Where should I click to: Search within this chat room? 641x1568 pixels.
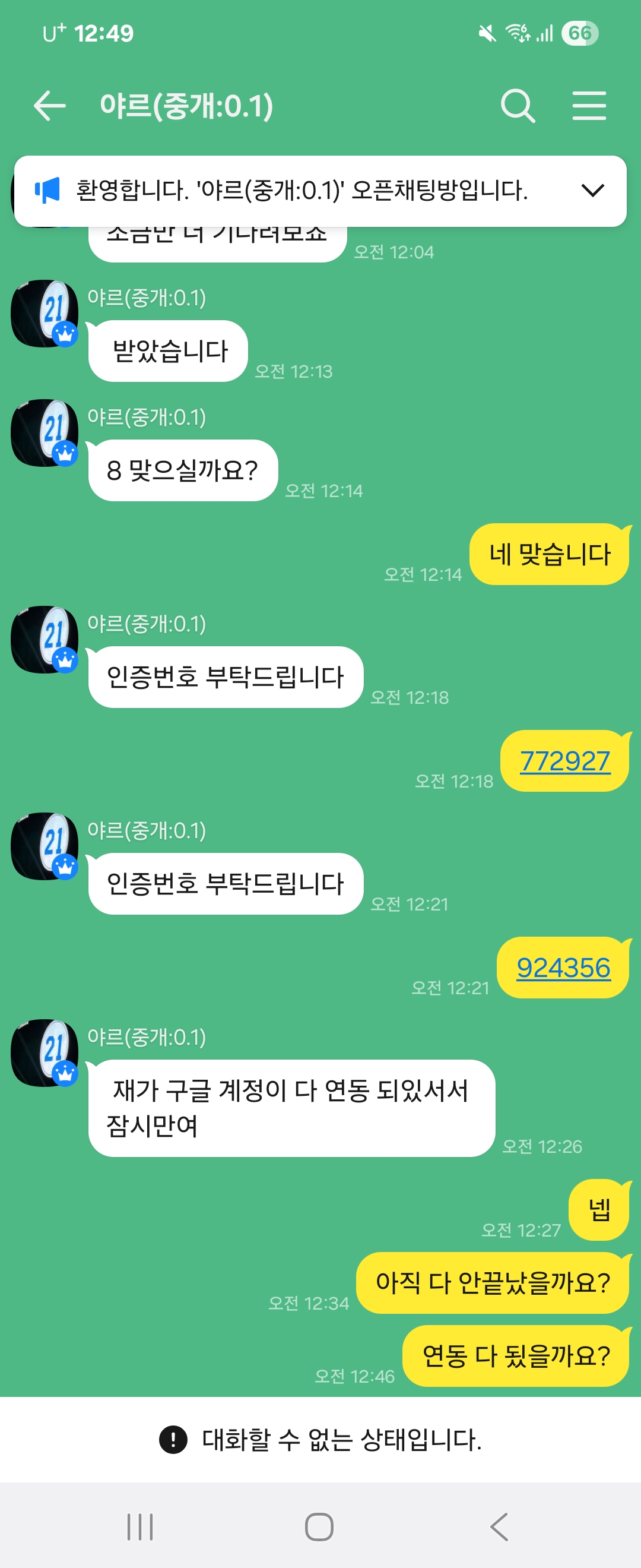coord(518,106)
